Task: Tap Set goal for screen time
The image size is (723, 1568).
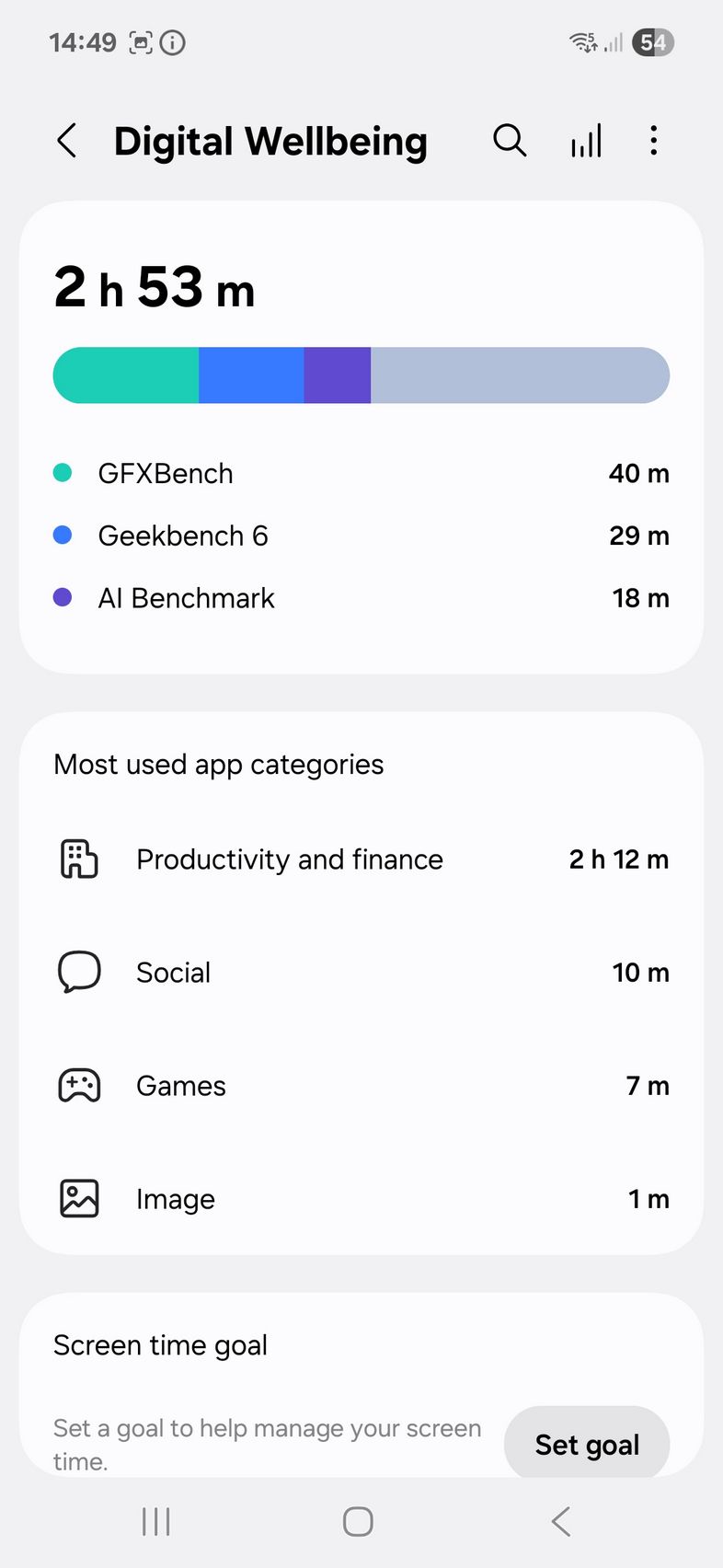Action: pos(587,1444)
